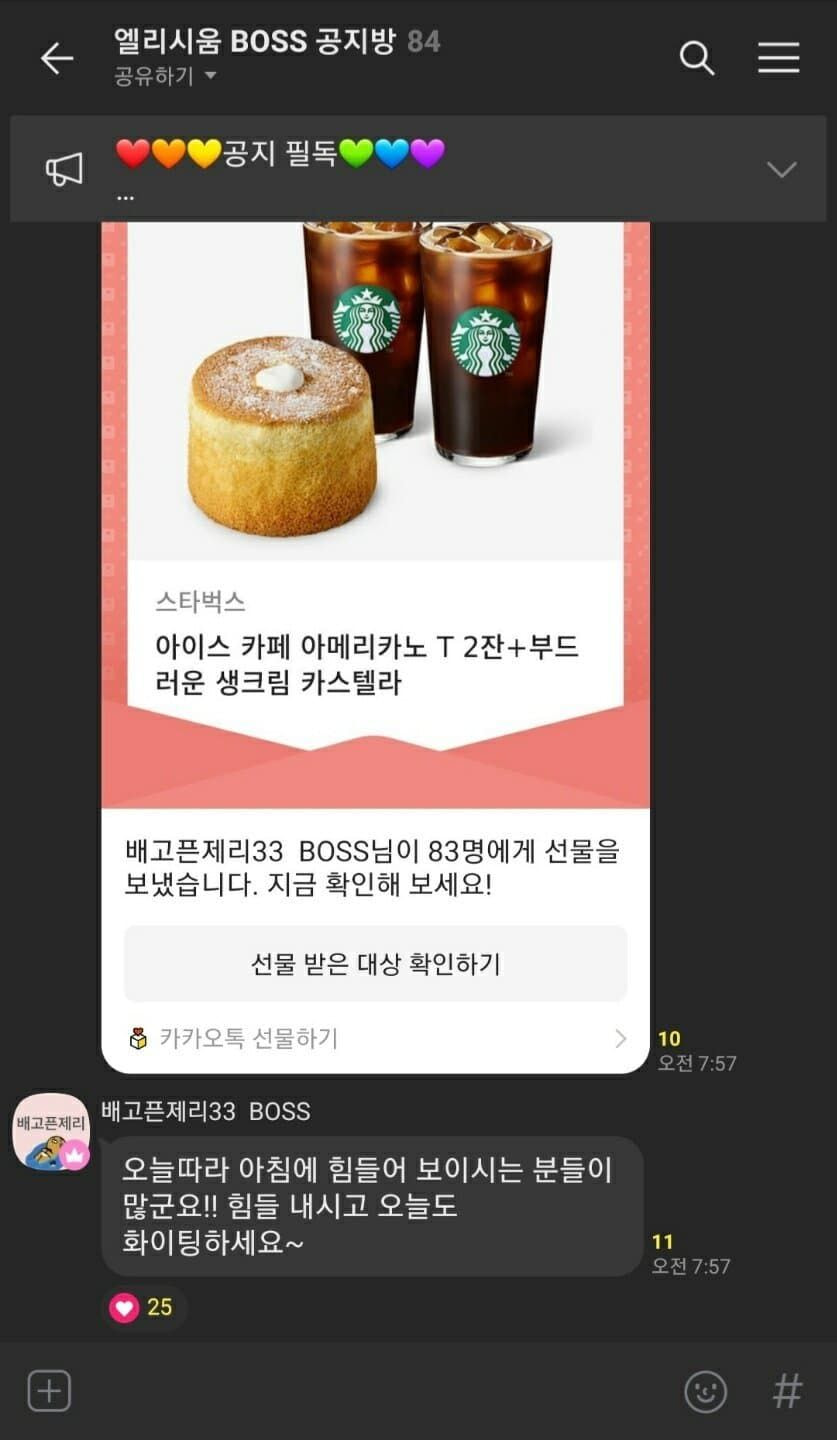Go back with the arrow icon
Screen dimensions: 837x1440
coord(56,59)
